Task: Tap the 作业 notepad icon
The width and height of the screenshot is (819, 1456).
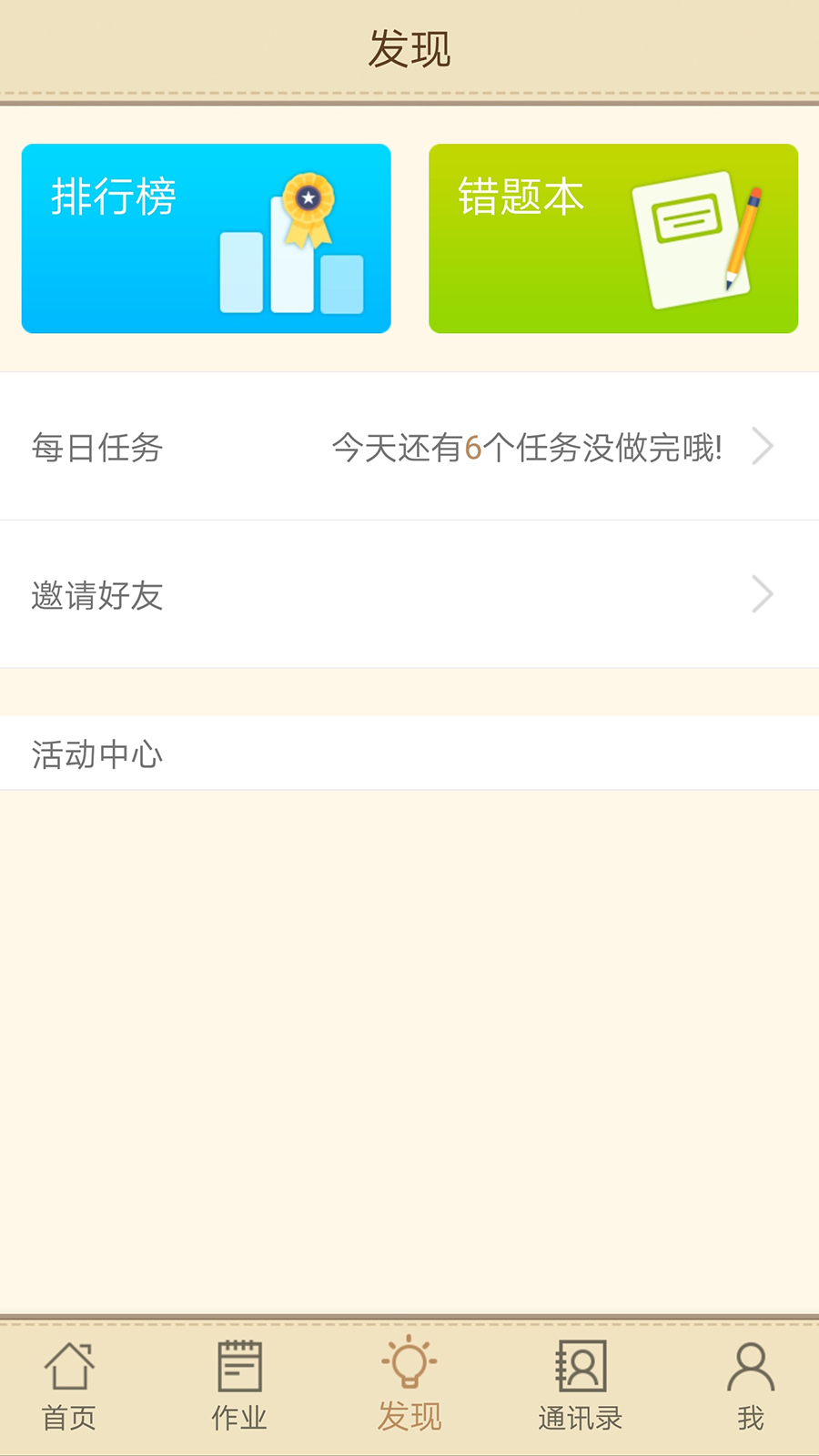Action: [x=239, y=1365]
